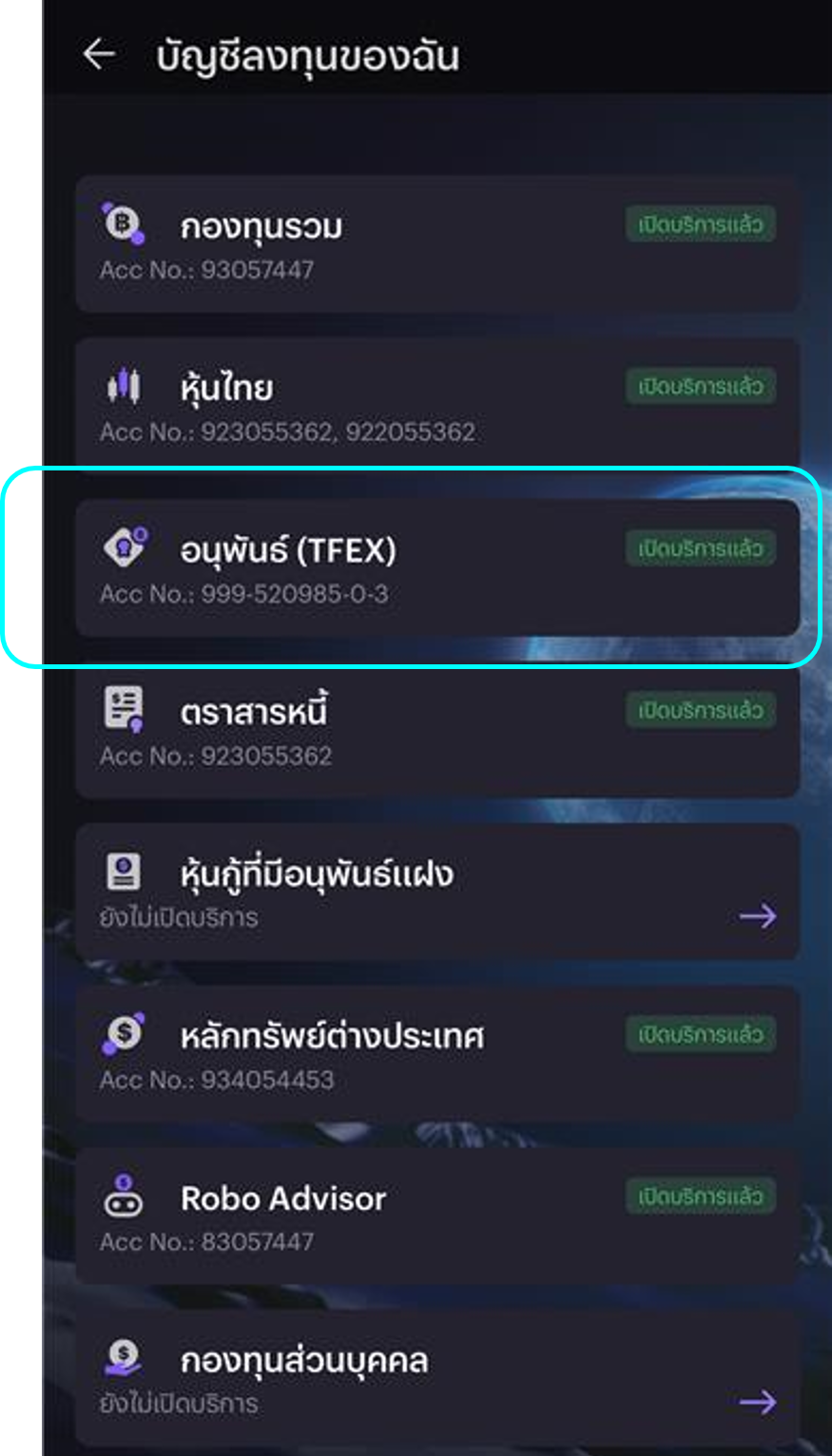View the หลักทรัพย์ต่างประเทศ account
832x1456 pixels.
pos(436,1053)
